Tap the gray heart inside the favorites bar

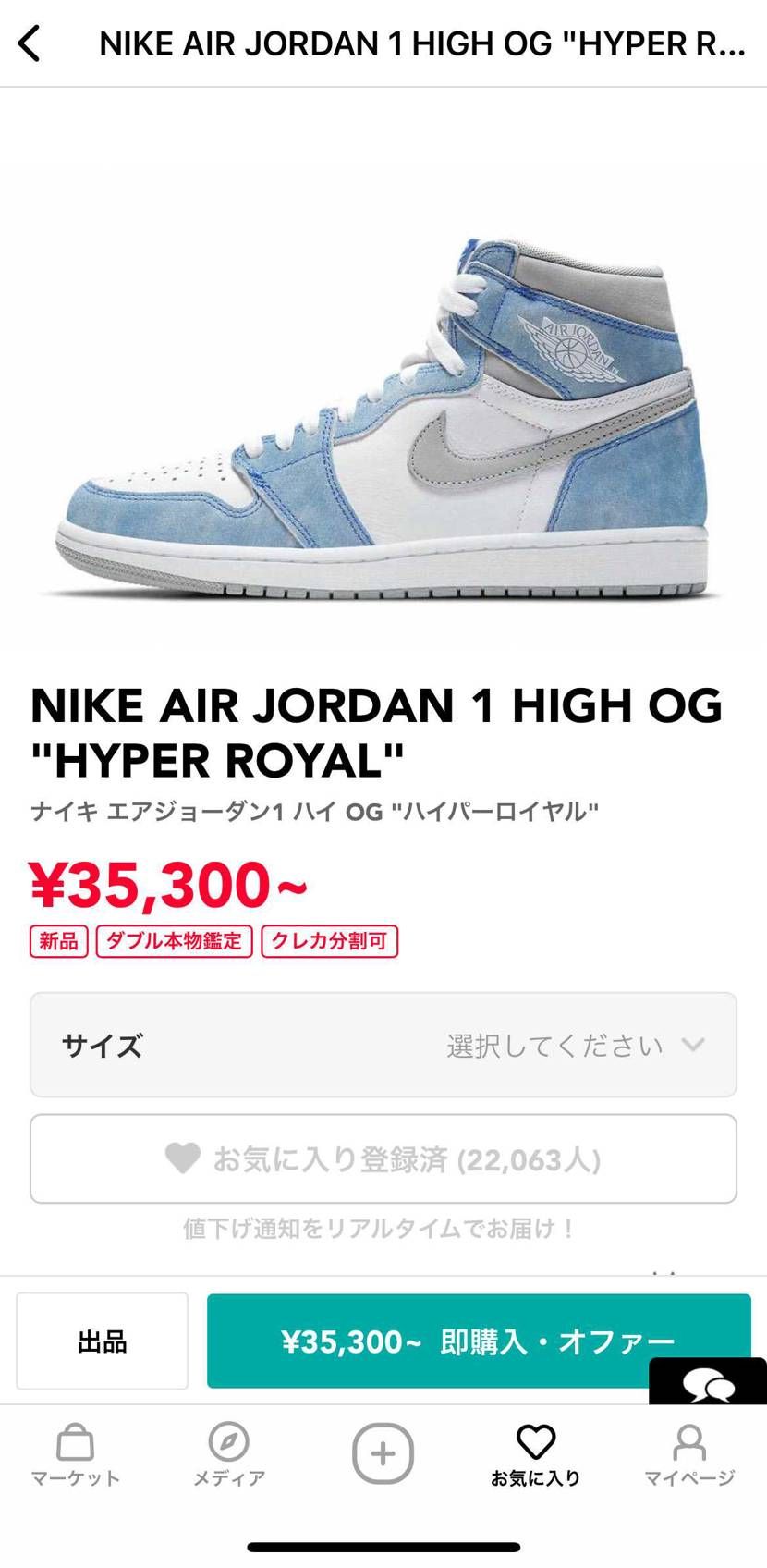[185, 1158]
